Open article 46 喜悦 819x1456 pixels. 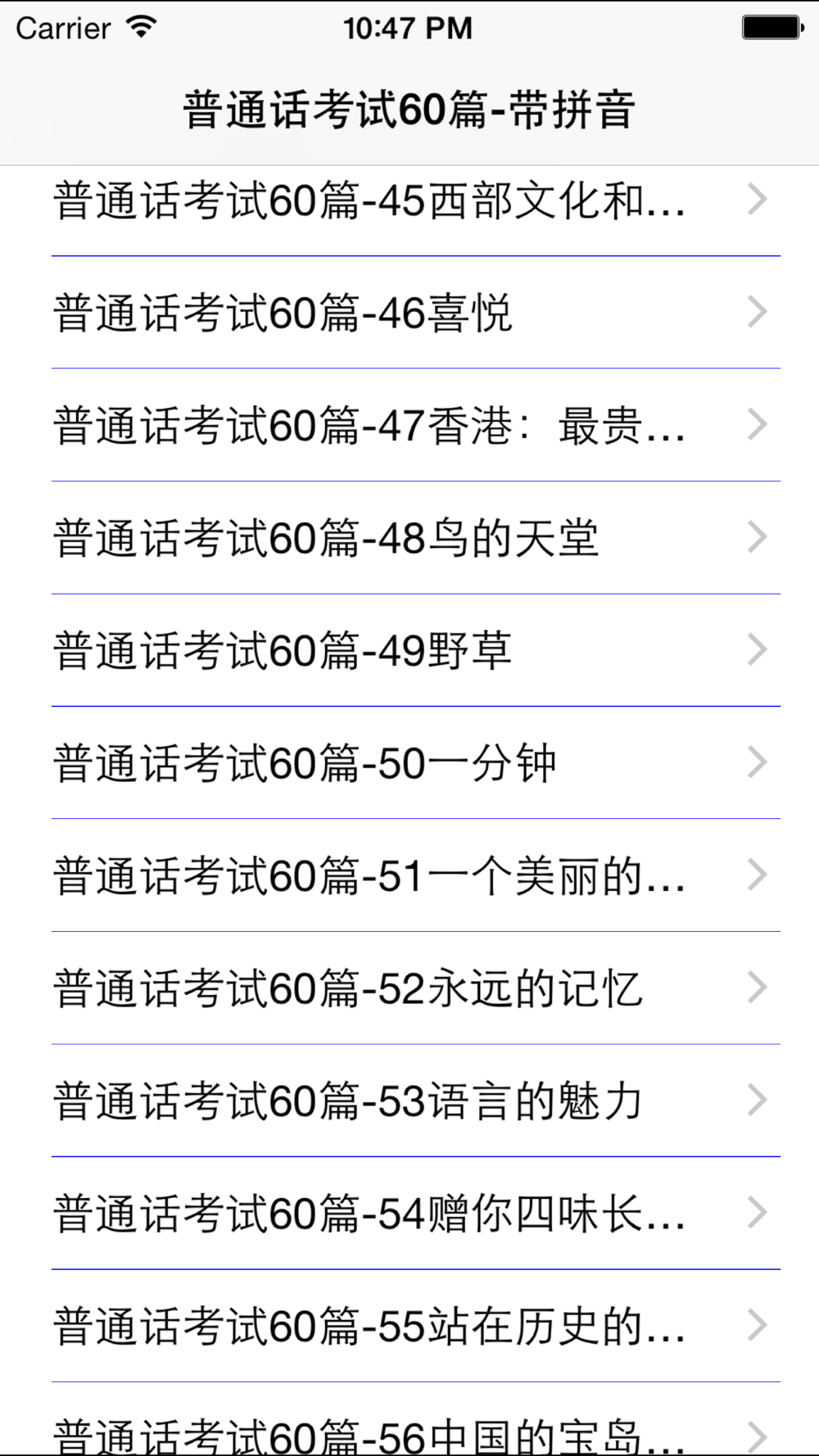coord(369,313)
